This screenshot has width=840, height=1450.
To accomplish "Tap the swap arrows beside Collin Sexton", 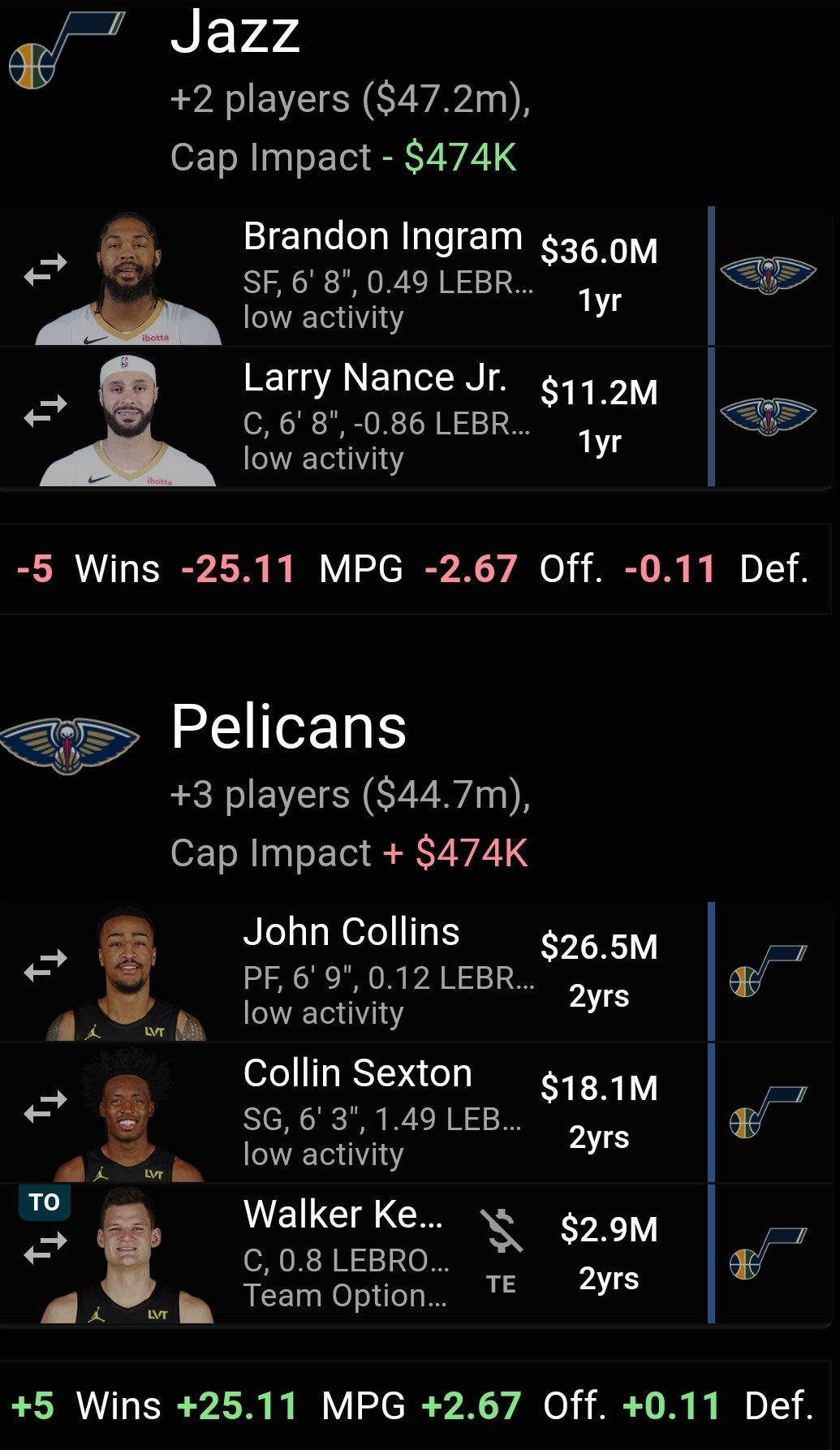I will 45,1107.
